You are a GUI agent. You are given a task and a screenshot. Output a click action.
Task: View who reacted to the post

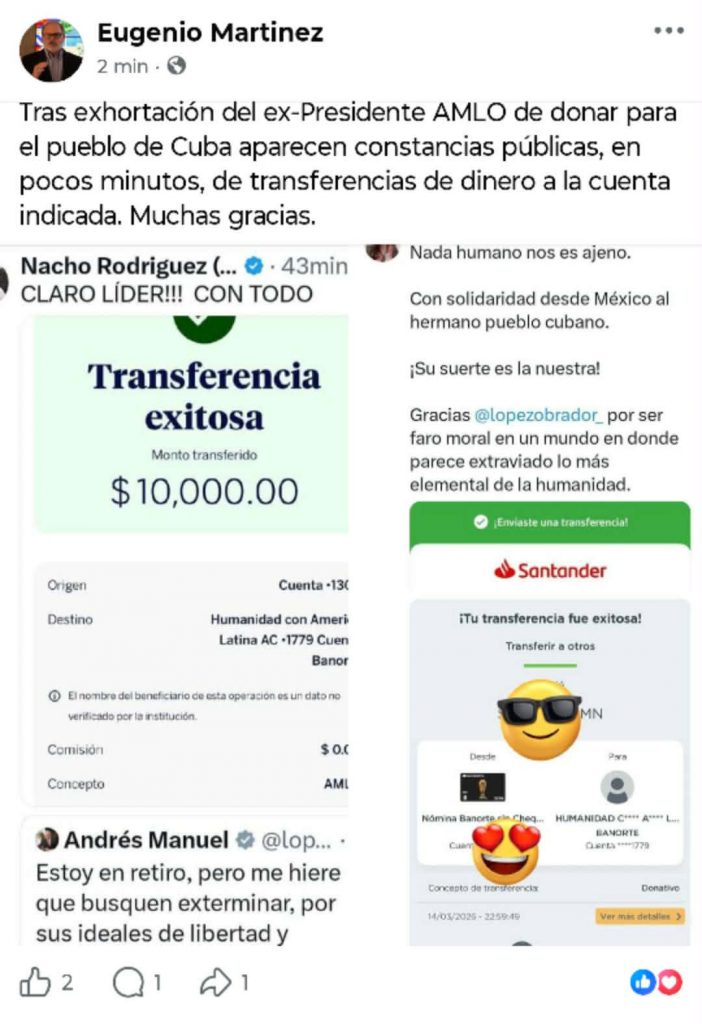tap(656, 983)
